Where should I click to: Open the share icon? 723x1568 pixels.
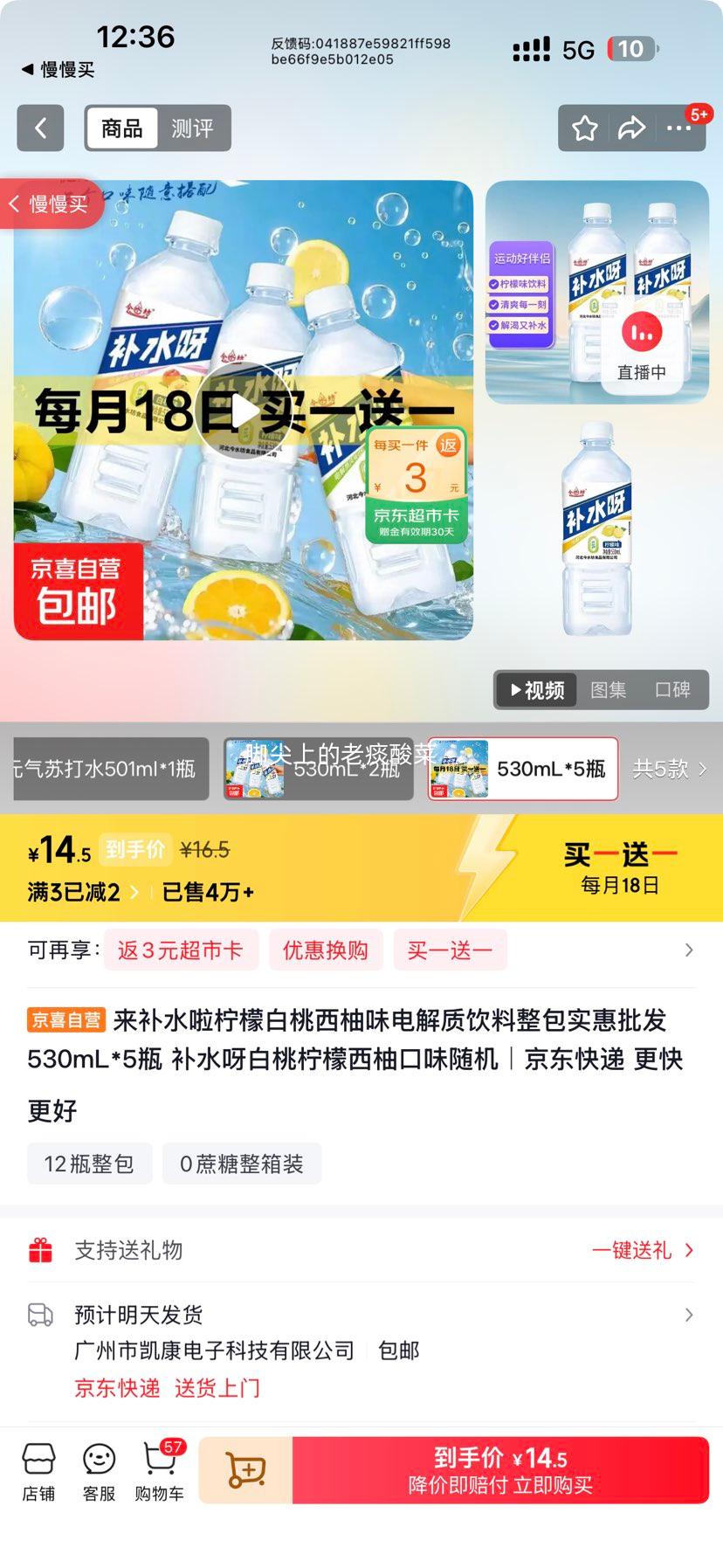(630, 128)
